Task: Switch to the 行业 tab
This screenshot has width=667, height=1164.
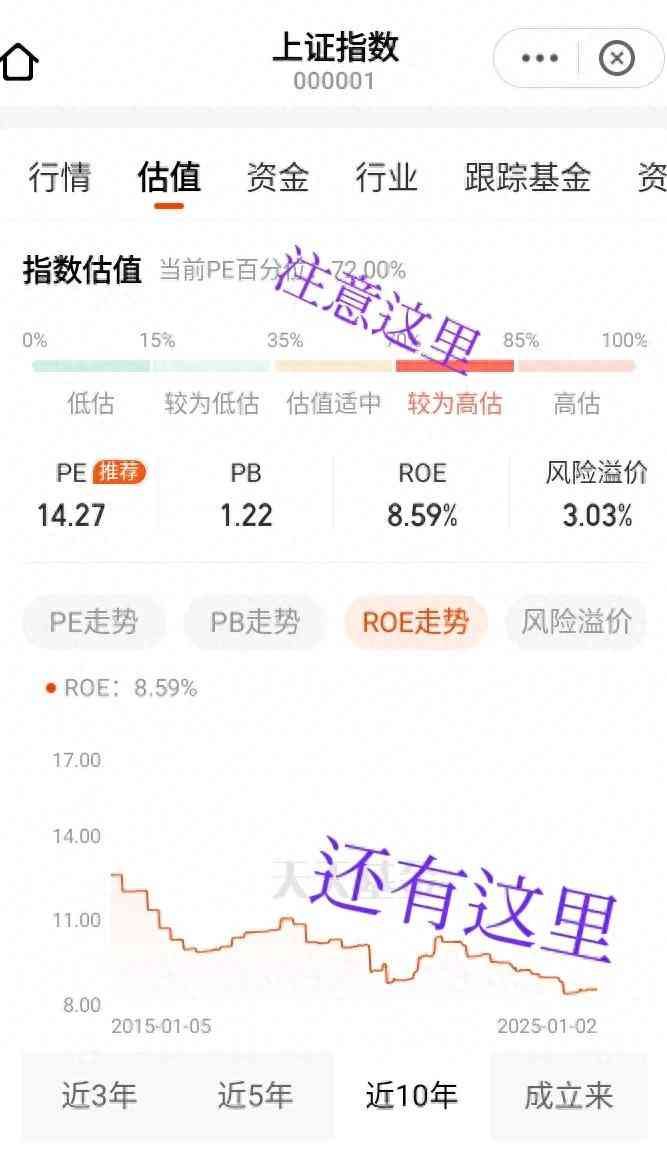Action: [x=387, y=178]
